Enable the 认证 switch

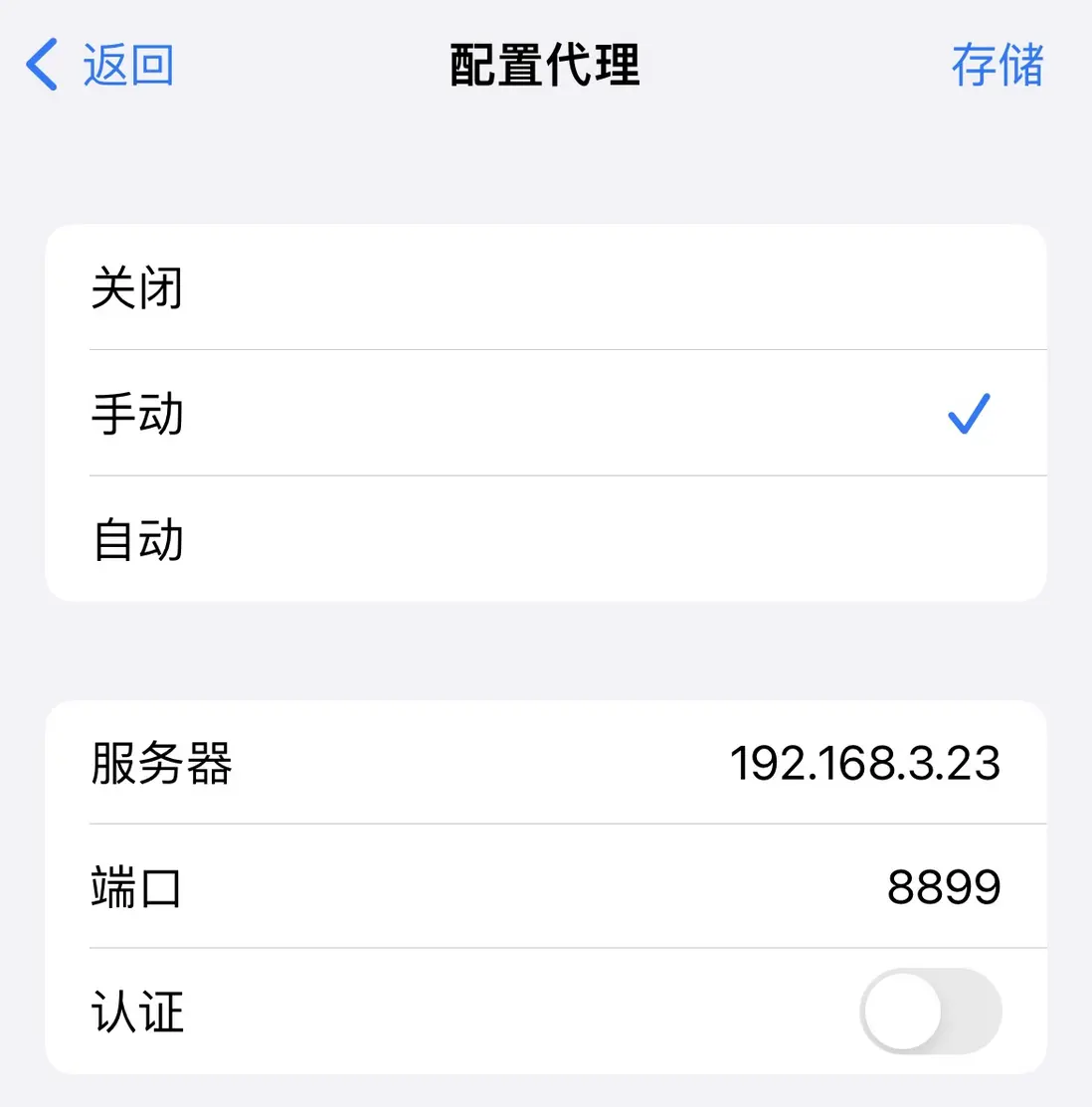[x=930, y=1012]
